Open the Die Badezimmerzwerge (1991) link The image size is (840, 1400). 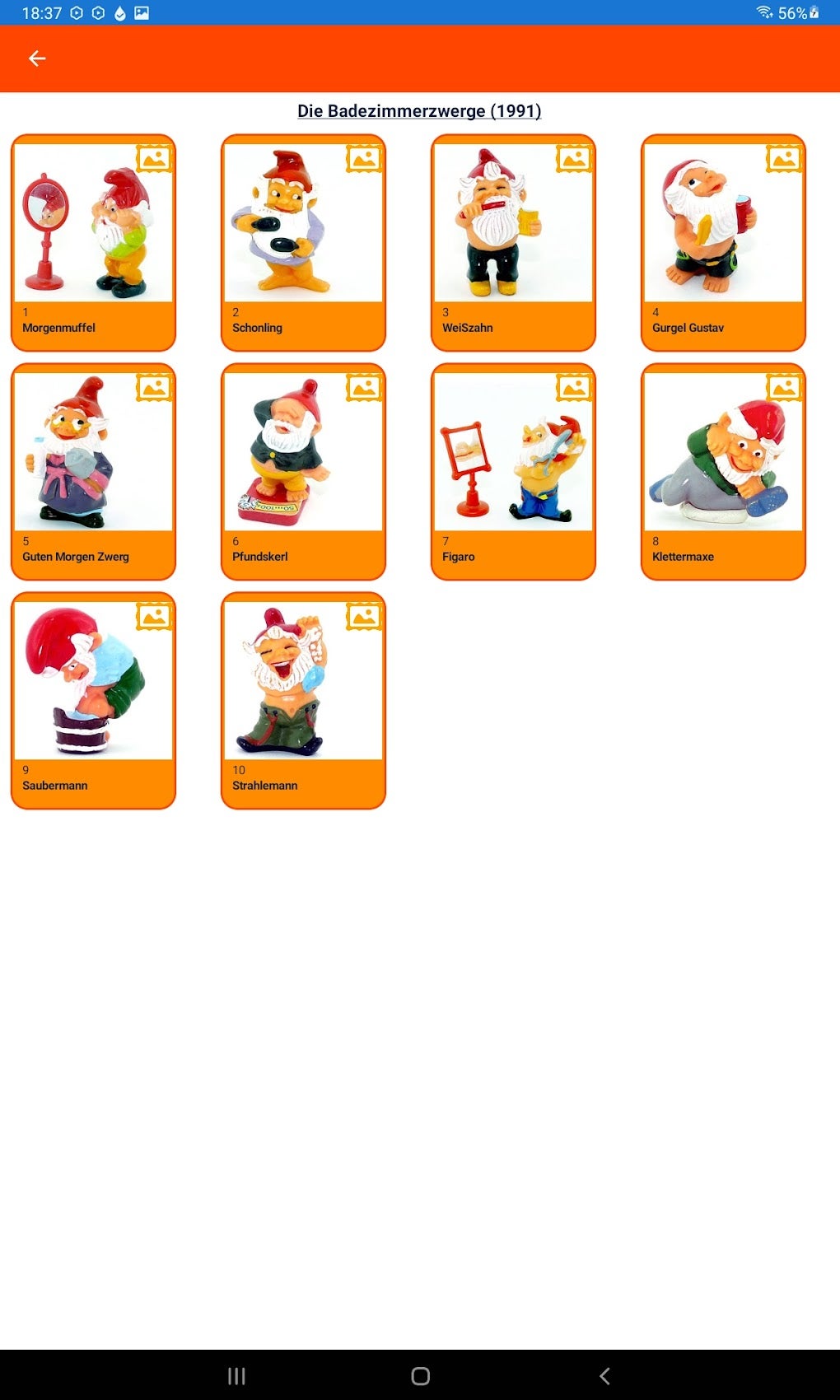click(x=419, y=111)
